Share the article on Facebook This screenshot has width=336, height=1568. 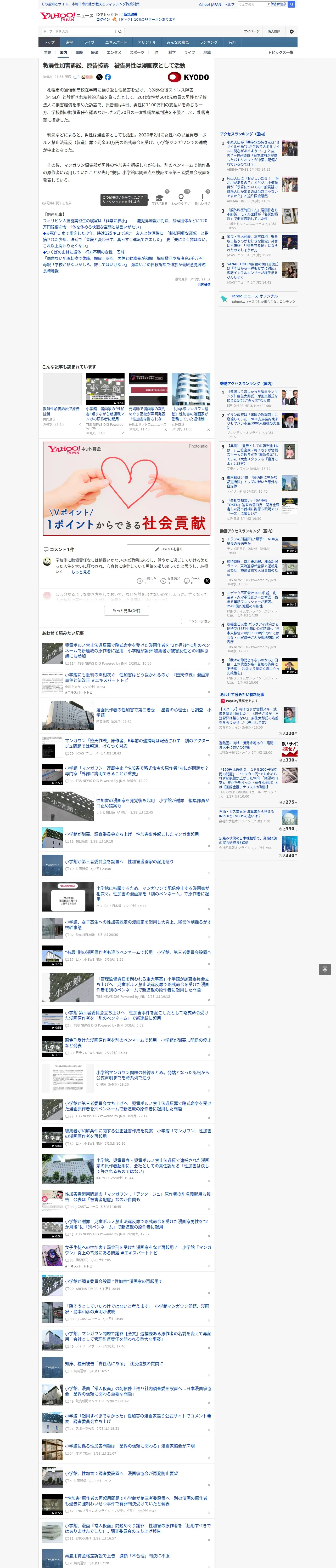point(107,77)
